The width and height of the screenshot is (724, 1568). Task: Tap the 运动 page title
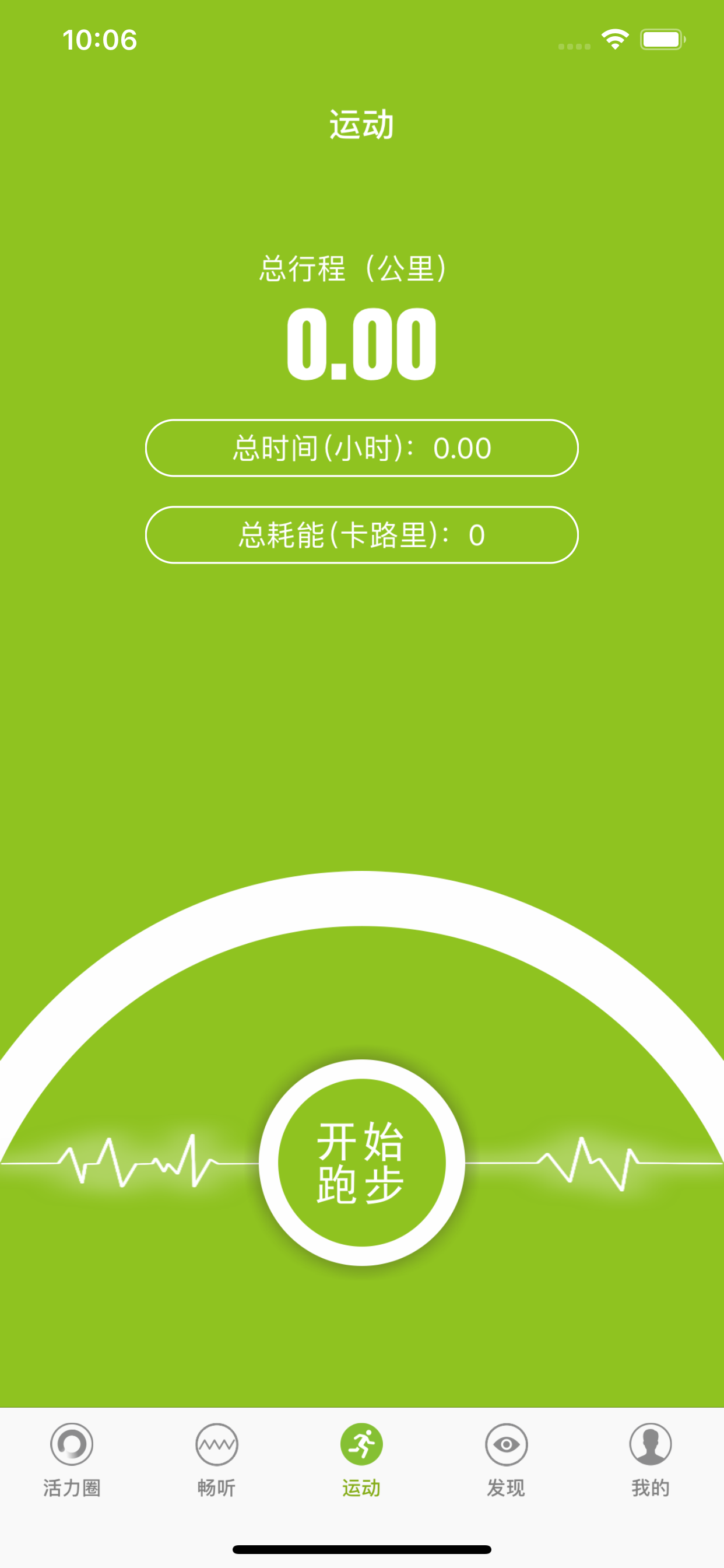(362, 124)
